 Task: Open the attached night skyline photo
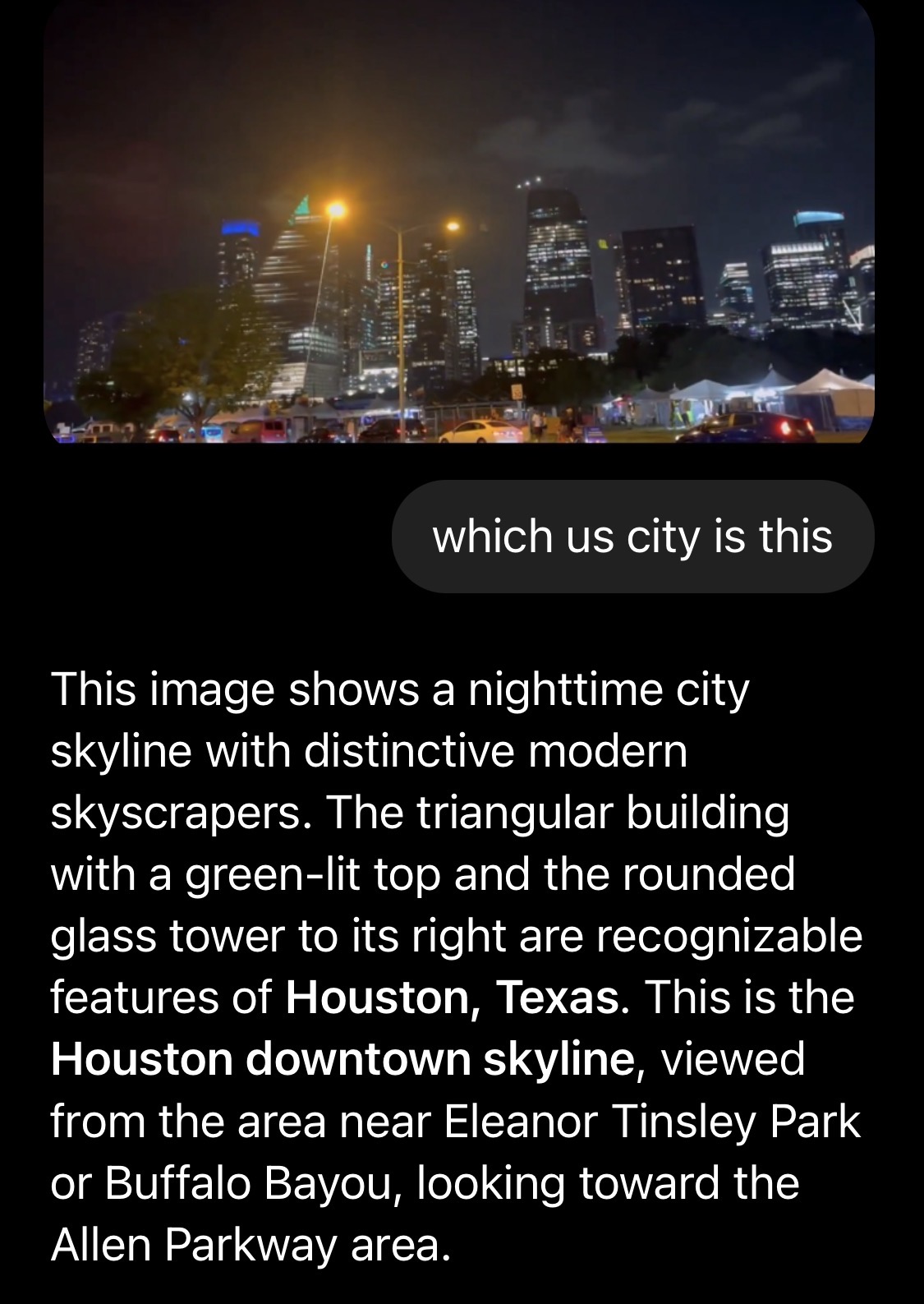pyautogui.click(x=458, y=222)
